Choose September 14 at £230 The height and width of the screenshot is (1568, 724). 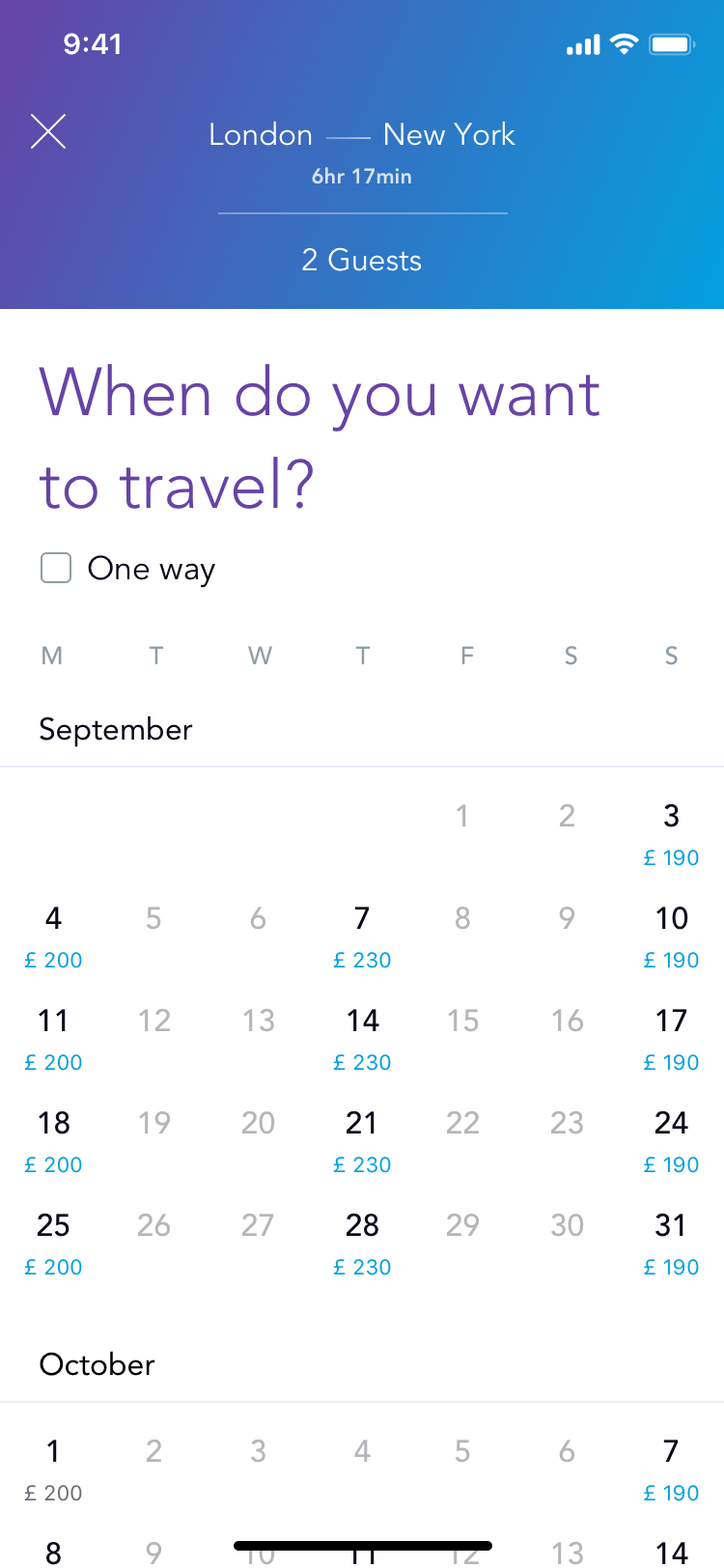pos(362,1039)
